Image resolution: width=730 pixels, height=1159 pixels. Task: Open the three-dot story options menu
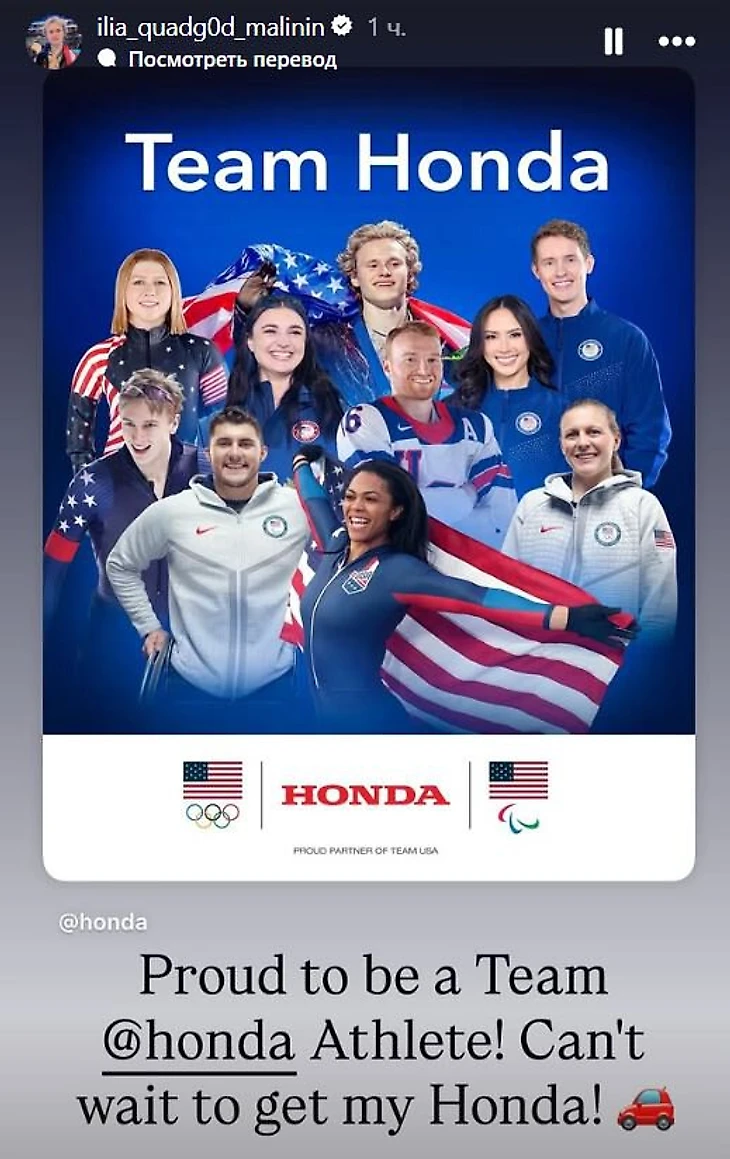(677, 41)
